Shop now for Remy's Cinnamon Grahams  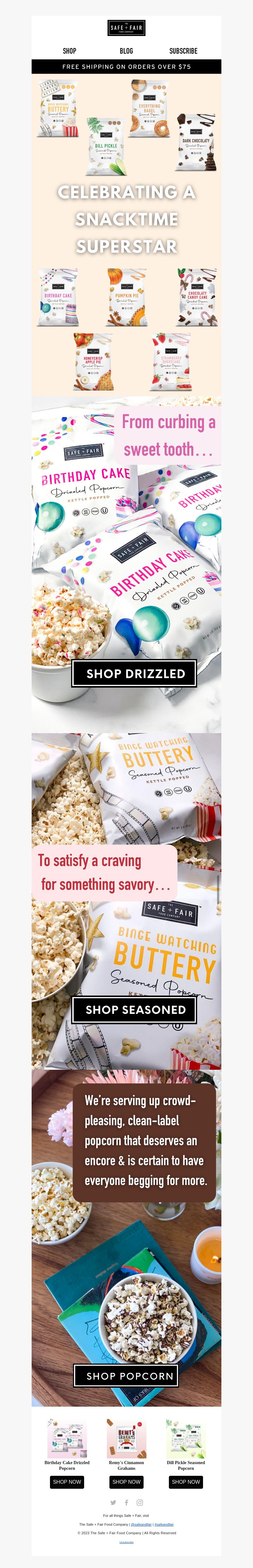point(126,1481)
